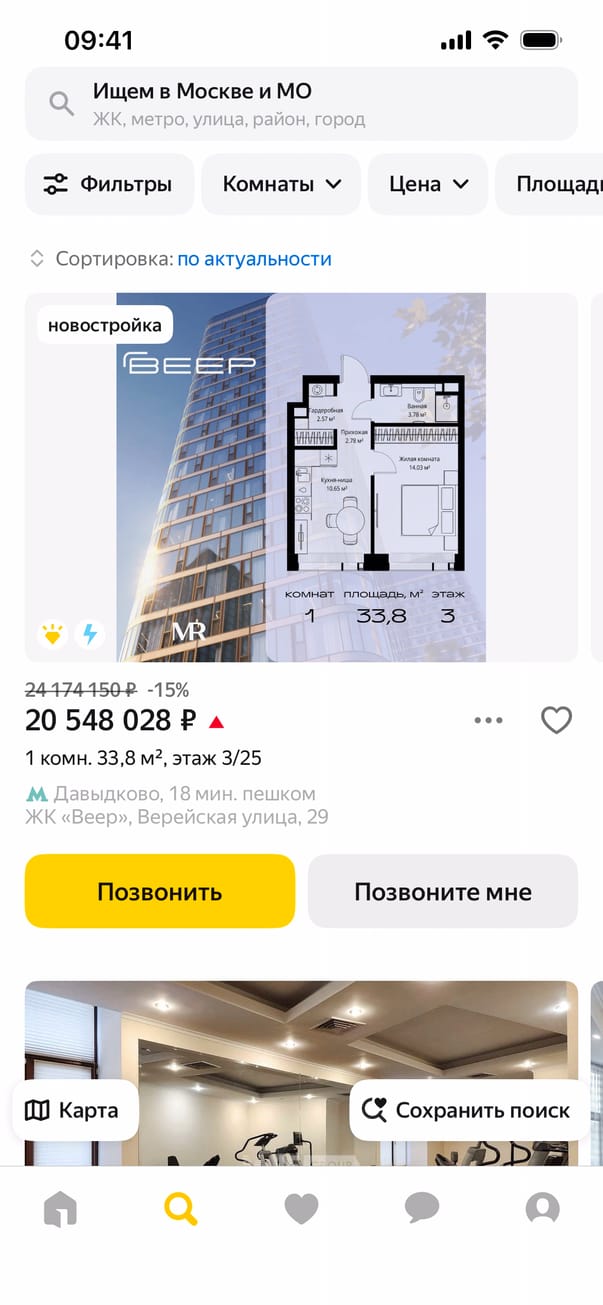
Task: Open the Фильтры filter panel
Action: click(x=109, y=184)
